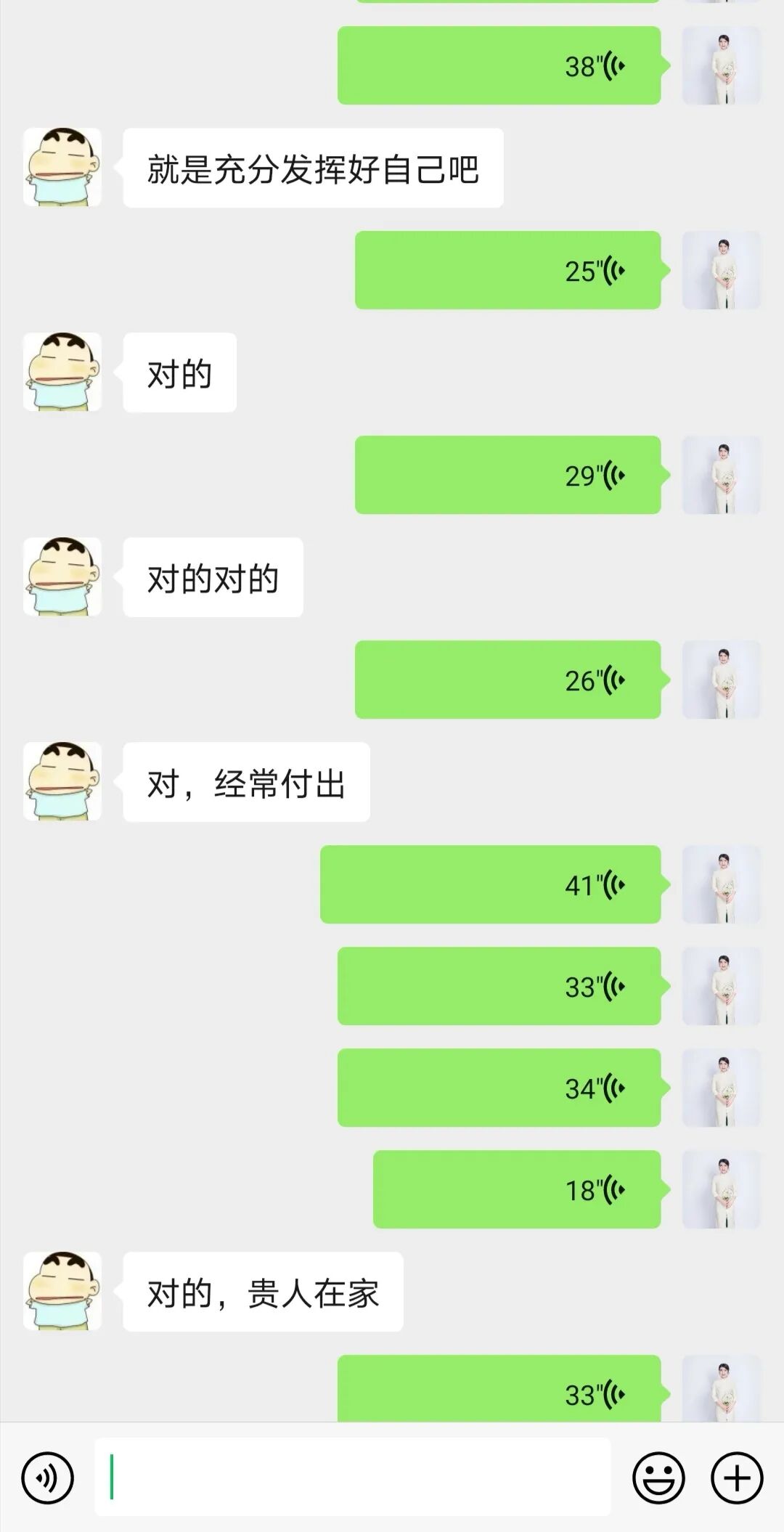Open the plus attachment menu
784x1532 pixels.
[x=737, y=1478]
